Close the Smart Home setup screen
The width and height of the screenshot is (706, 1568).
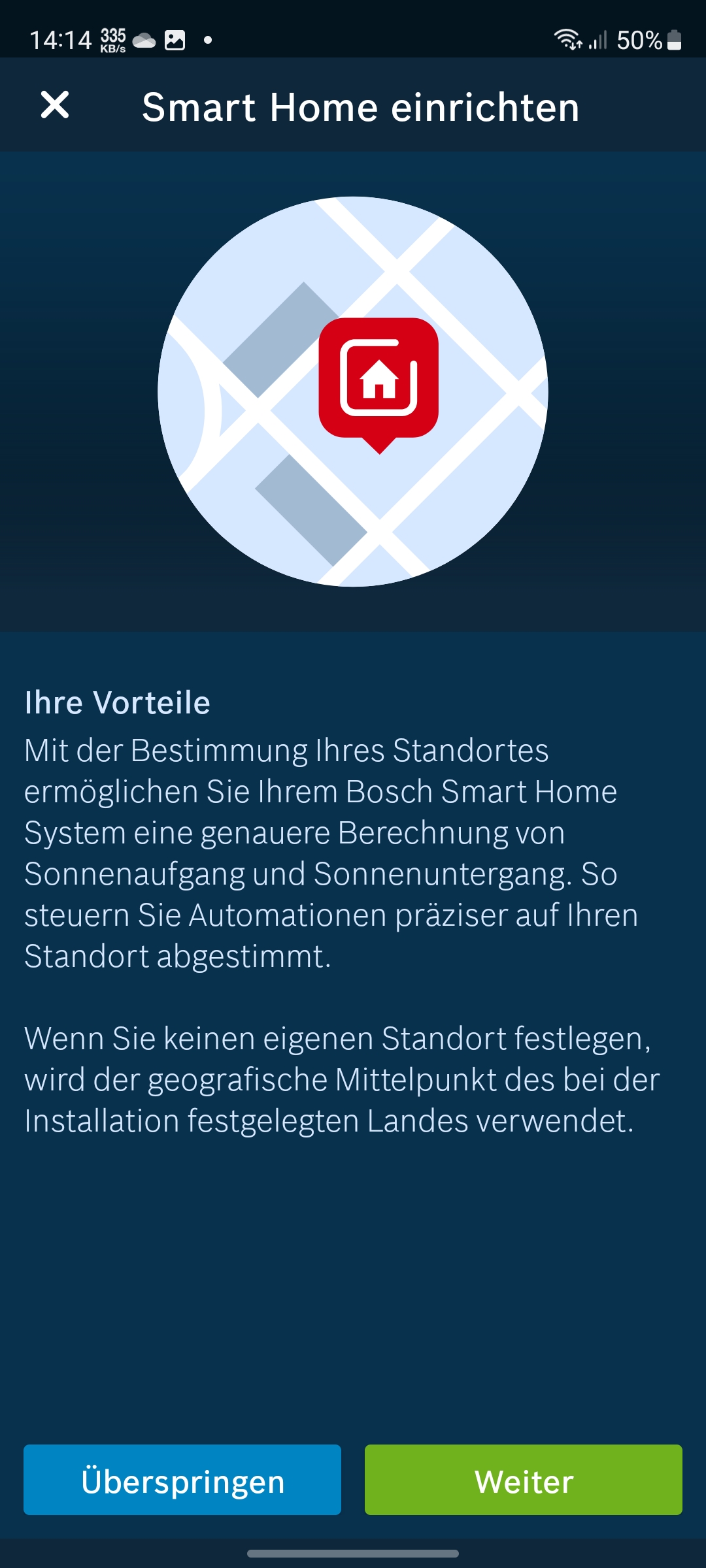(55, 105)
